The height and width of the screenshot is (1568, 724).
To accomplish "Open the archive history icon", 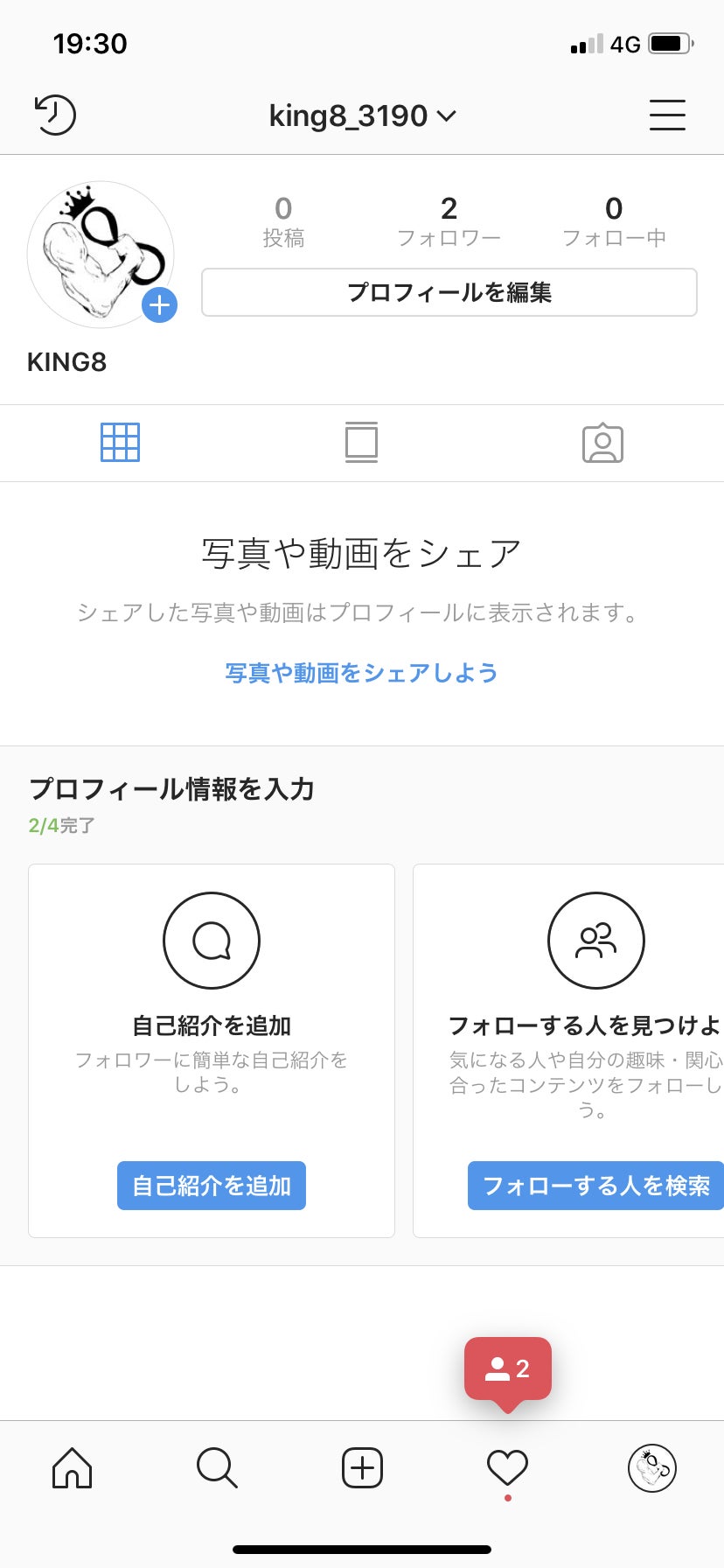I will tap(55, 115).
